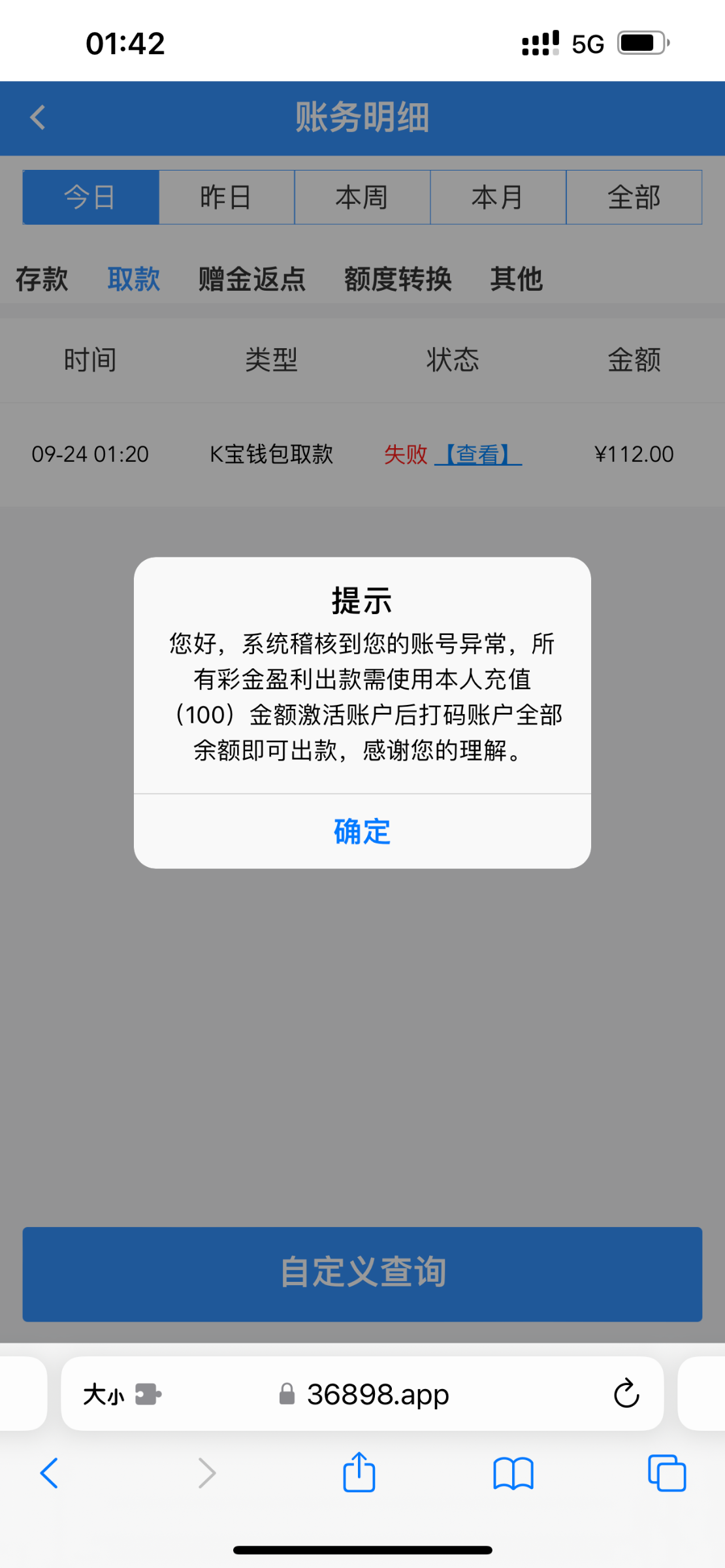
Task: Select the 额度转换 category
Action: pos(397,278)
